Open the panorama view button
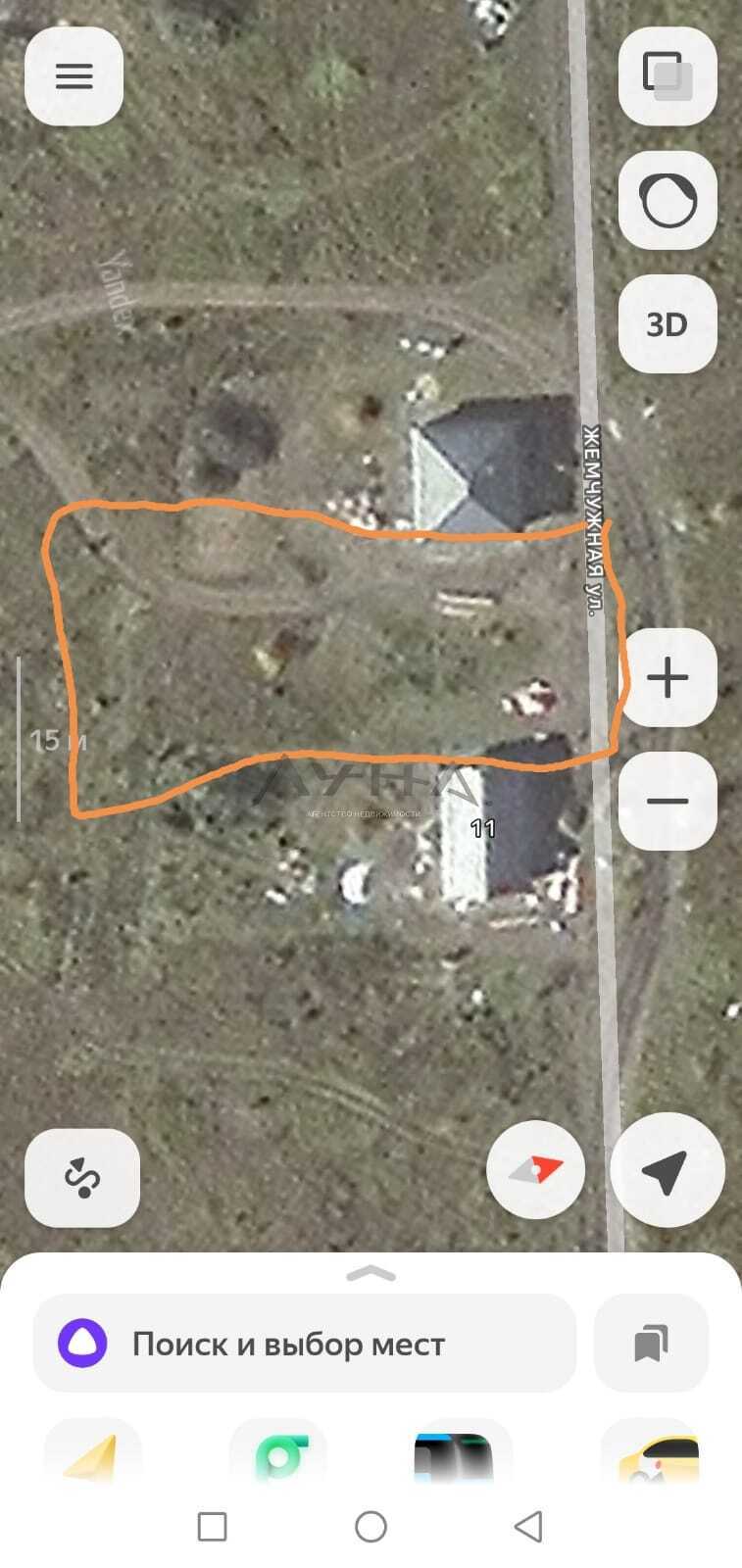 (668, 200)
